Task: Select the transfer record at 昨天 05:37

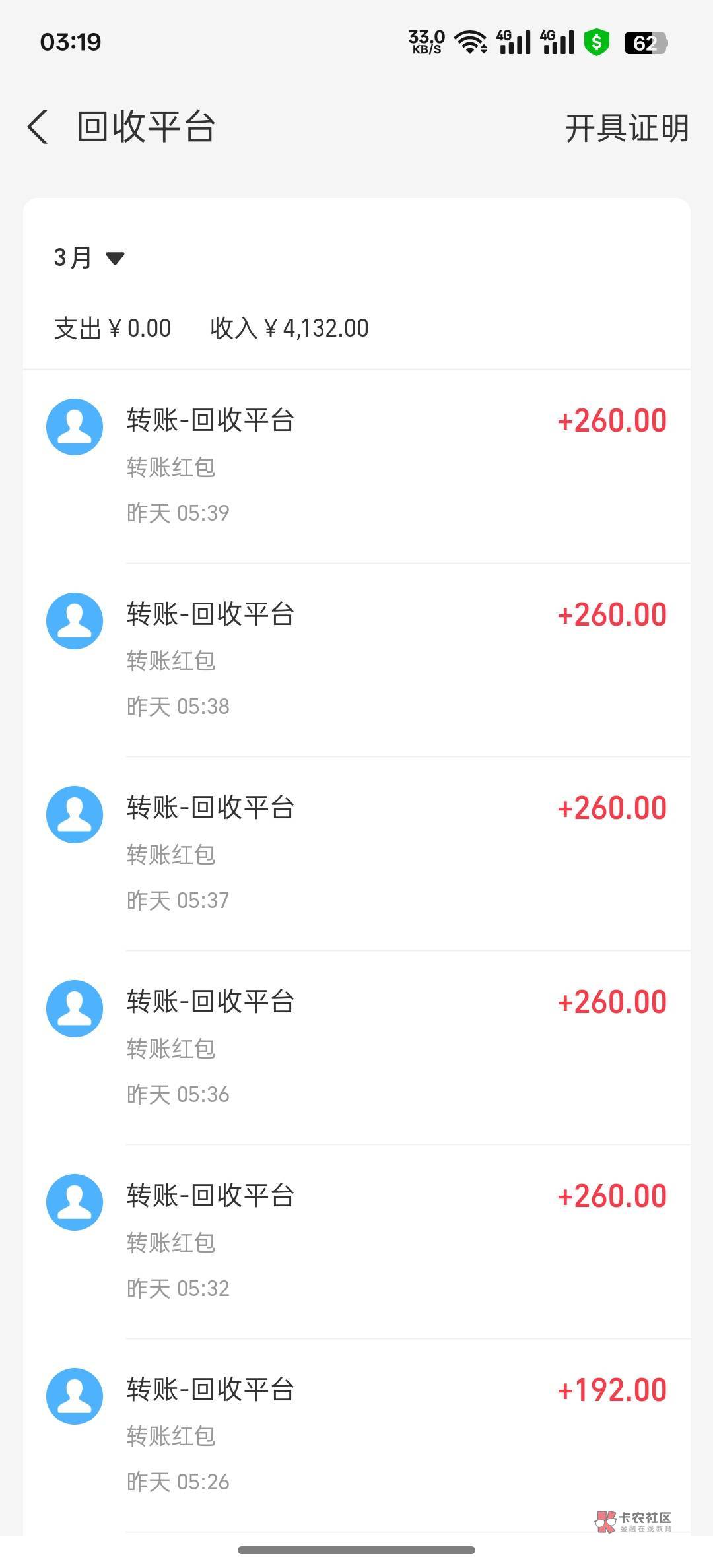Action: (356, 853)
